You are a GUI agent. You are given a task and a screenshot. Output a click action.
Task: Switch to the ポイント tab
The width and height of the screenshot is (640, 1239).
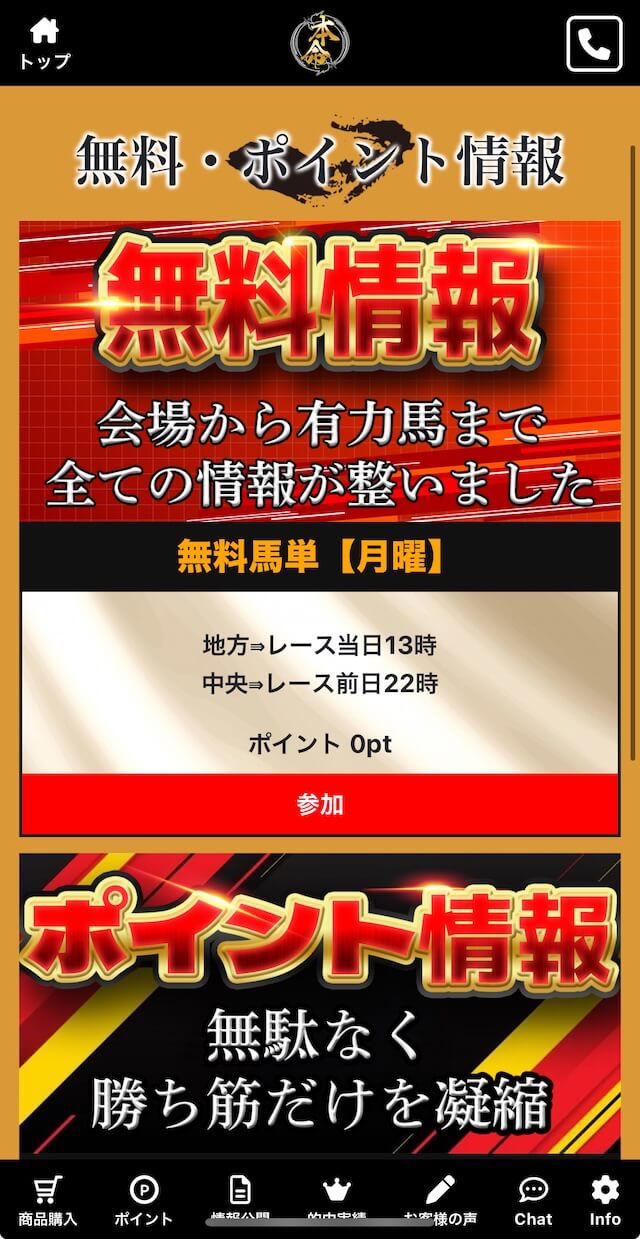[144, 1200]
